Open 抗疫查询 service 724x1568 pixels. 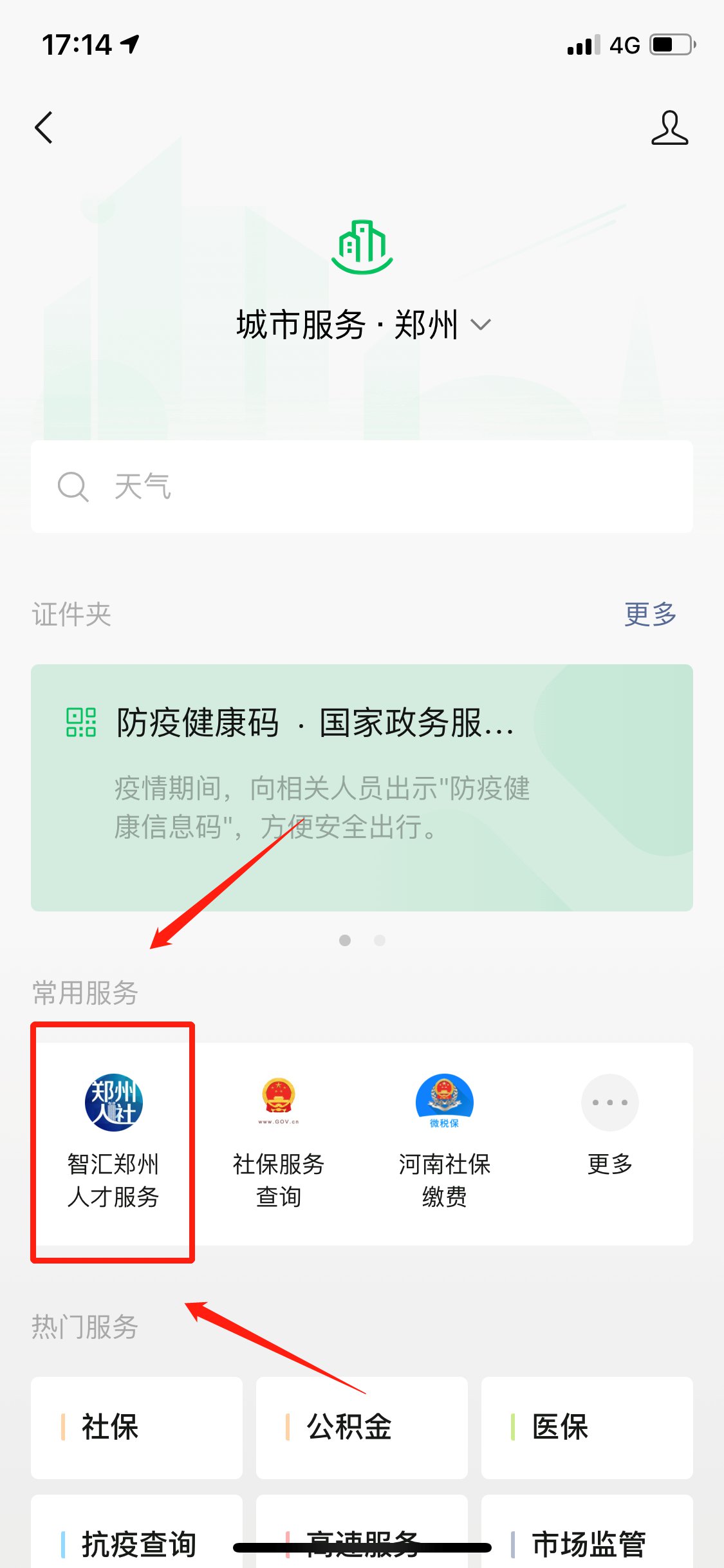coord(136,1542)
